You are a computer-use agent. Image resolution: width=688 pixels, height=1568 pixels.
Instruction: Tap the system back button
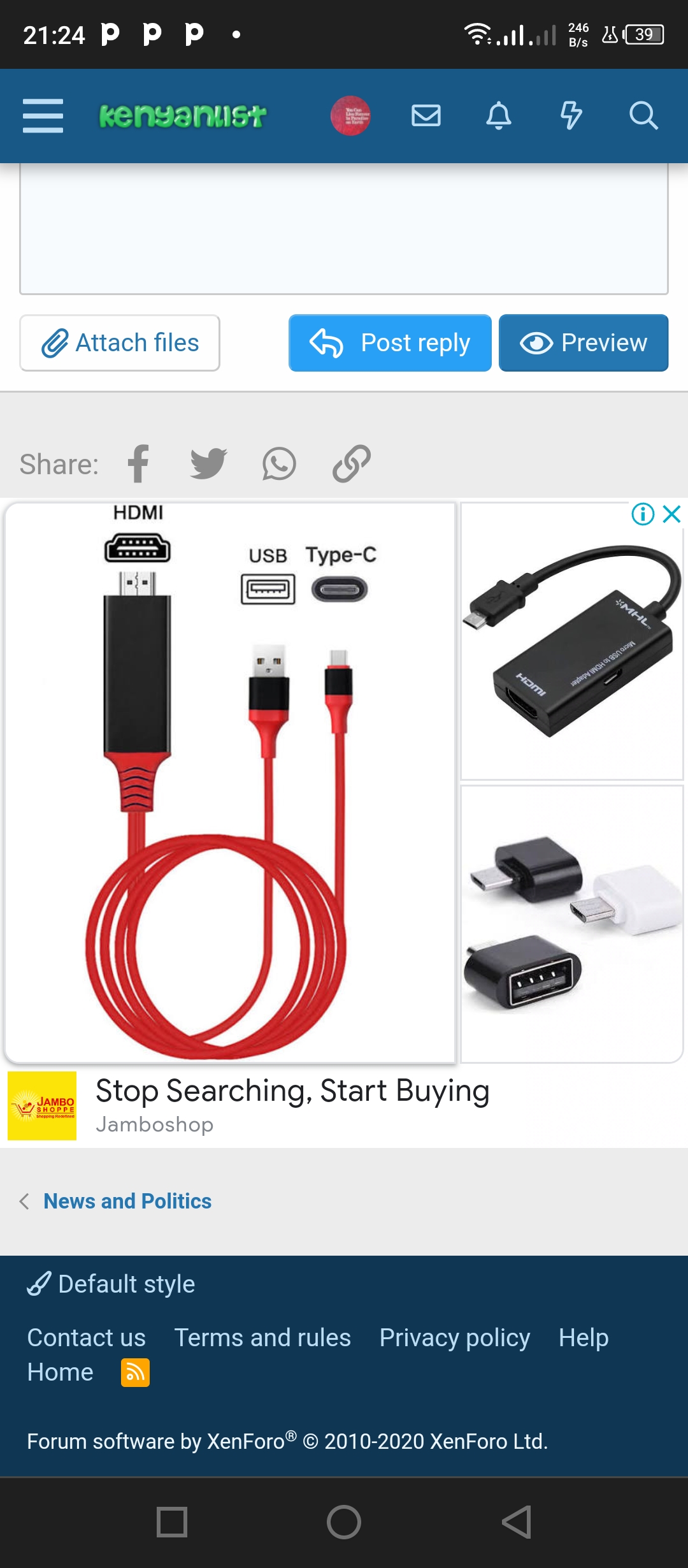(x=517, y=1522)
